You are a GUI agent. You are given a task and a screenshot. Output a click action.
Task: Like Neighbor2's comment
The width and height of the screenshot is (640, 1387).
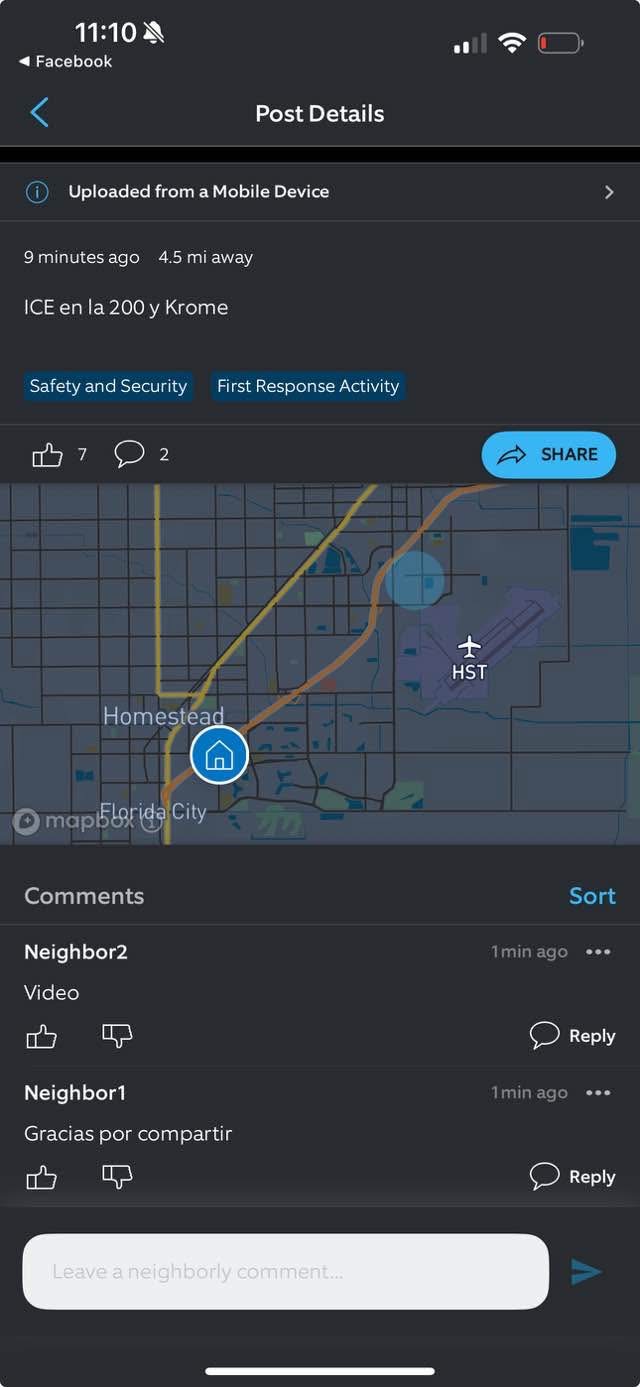pyautogui.click(x=41, y=1037)
